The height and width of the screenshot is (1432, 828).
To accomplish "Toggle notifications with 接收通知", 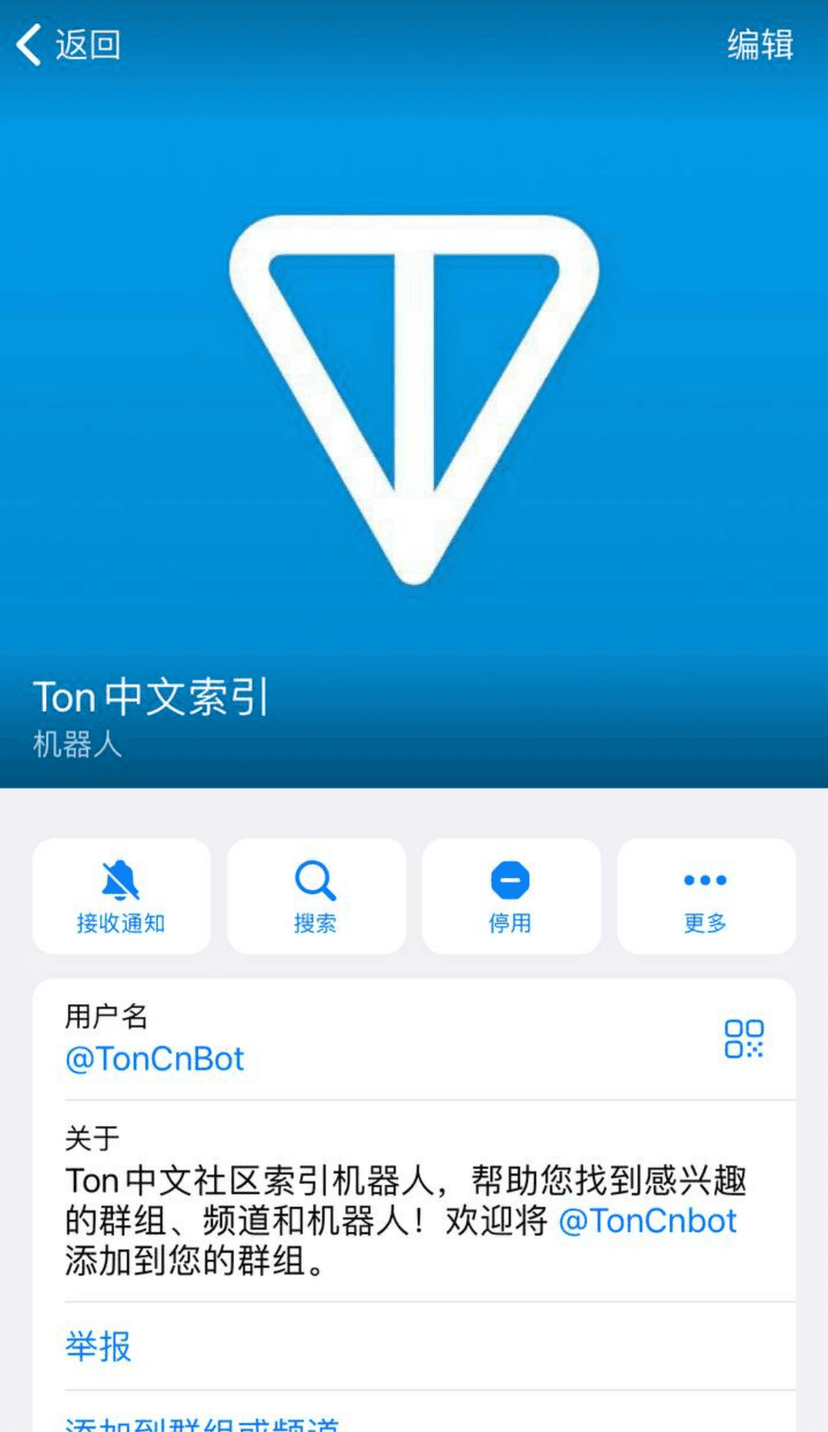I will click(x=121, y=896).
